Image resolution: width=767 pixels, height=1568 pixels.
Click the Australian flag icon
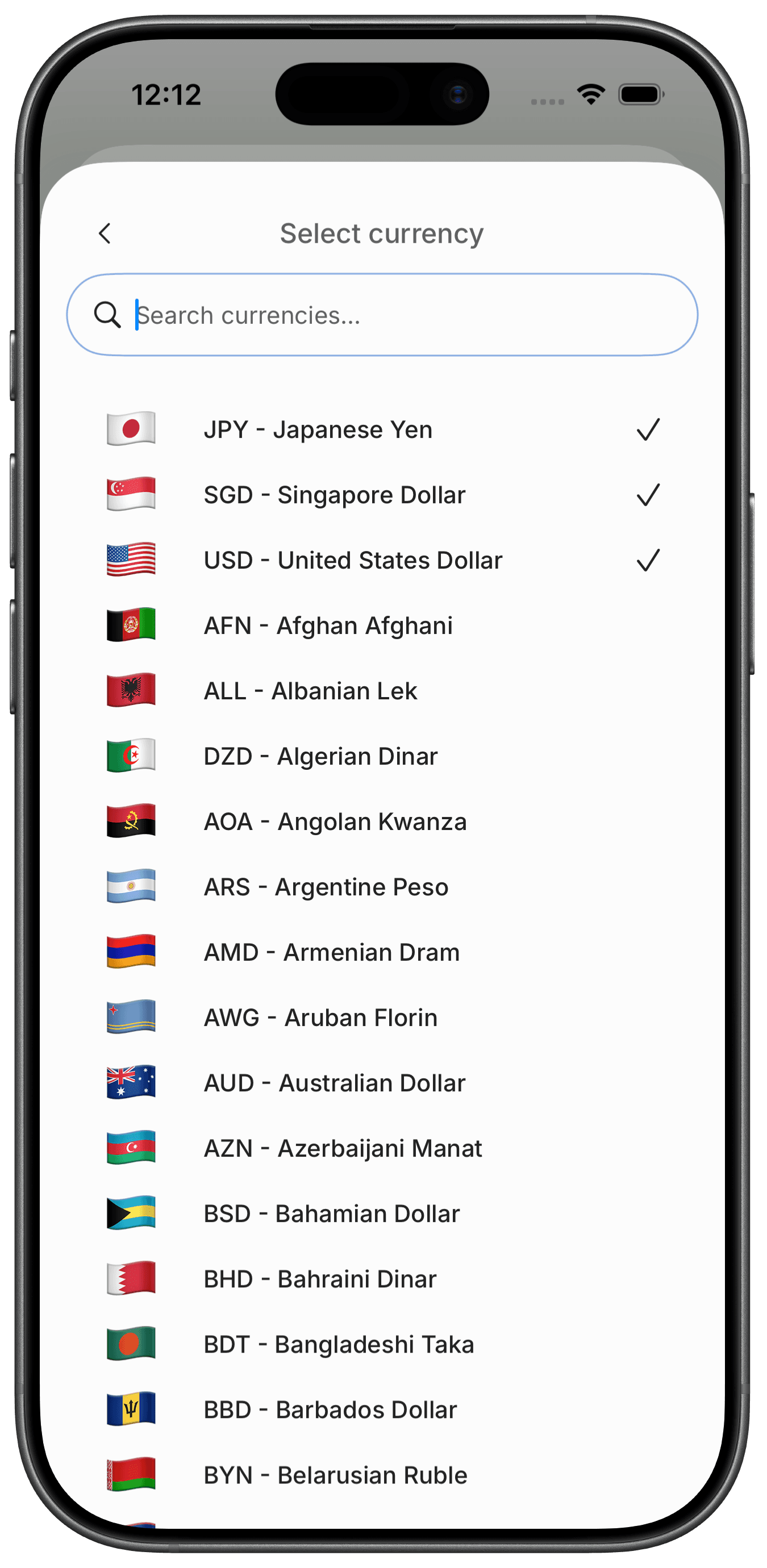[x=130, y=1083]
